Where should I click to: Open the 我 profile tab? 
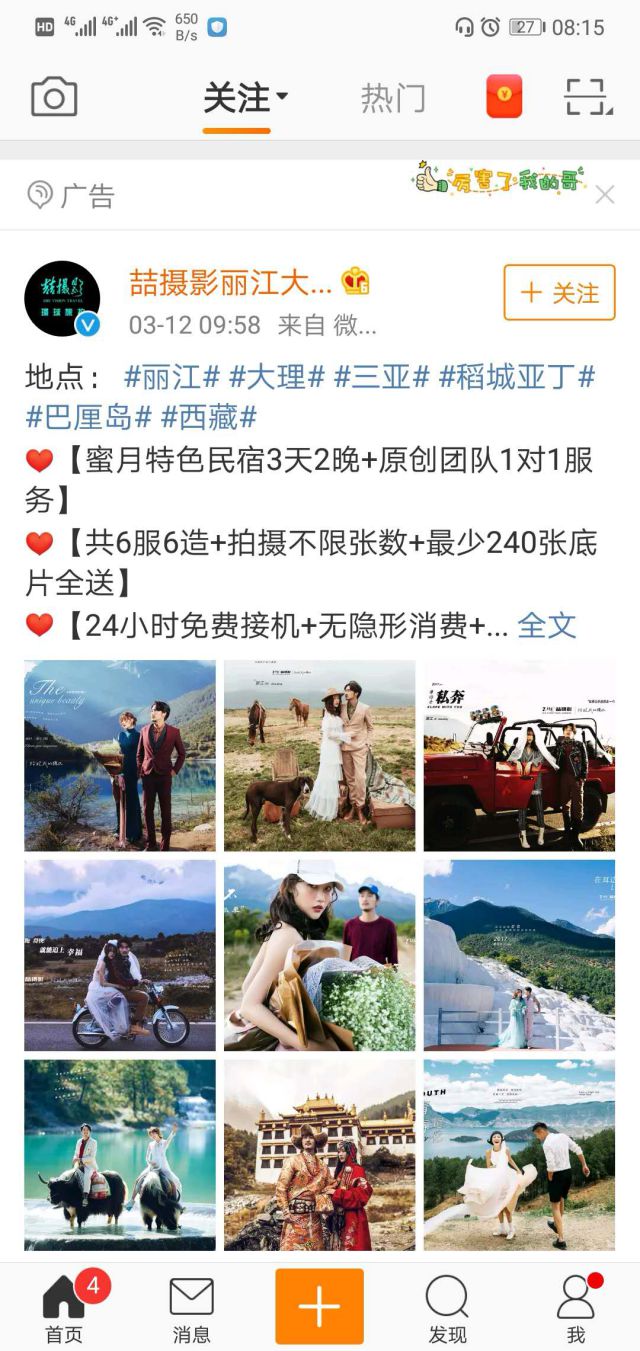coord(576,1307)
